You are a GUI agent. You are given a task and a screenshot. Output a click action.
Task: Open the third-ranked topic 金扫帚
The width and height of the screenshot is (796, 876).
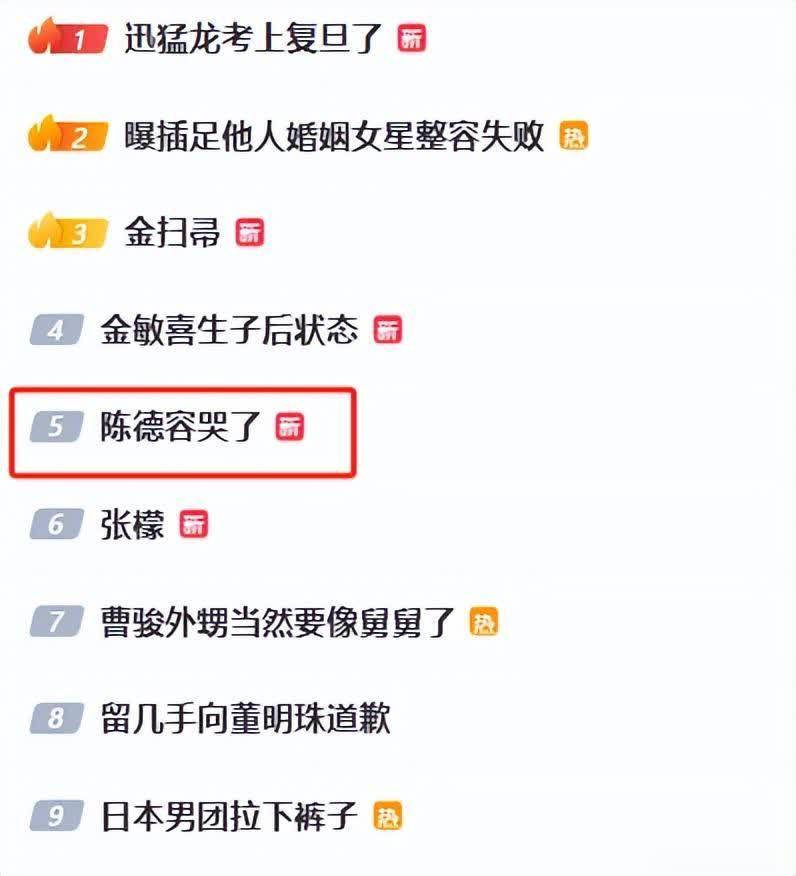tap(172, 233)
